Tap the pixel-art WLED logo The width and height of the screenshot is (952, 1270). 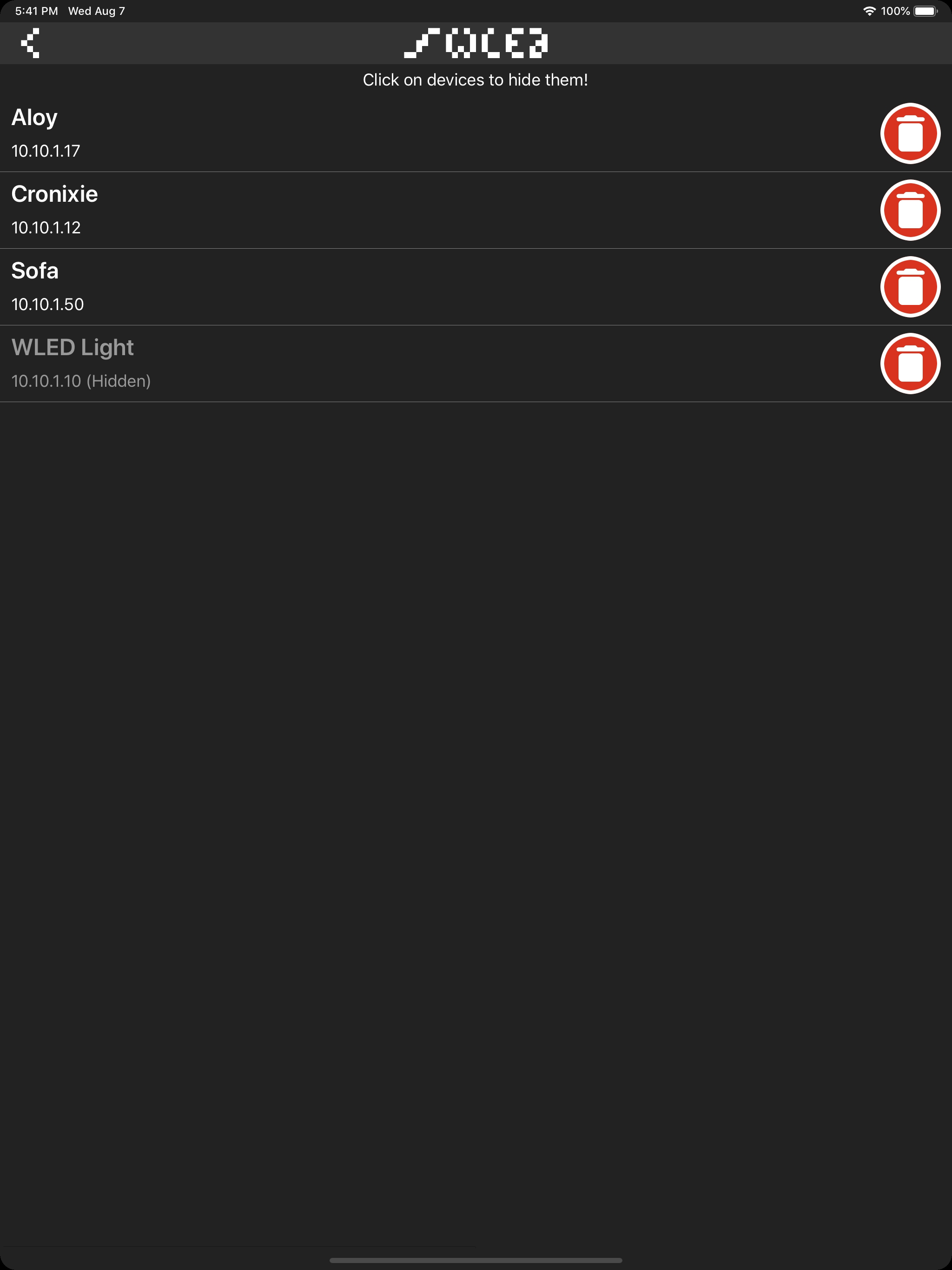click(476, 42)
